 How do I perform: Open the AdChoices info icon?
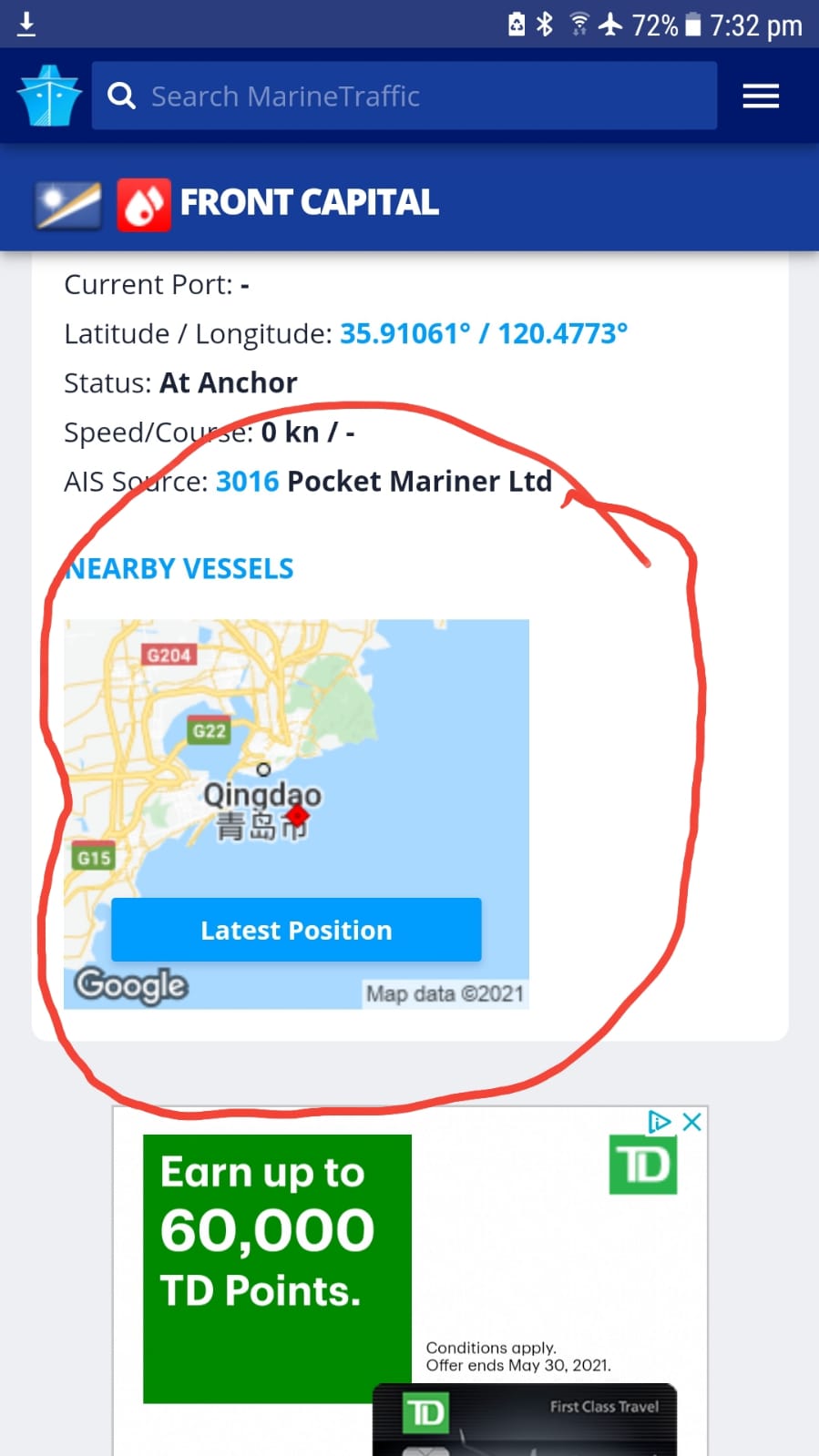(x=659, y=1122)
